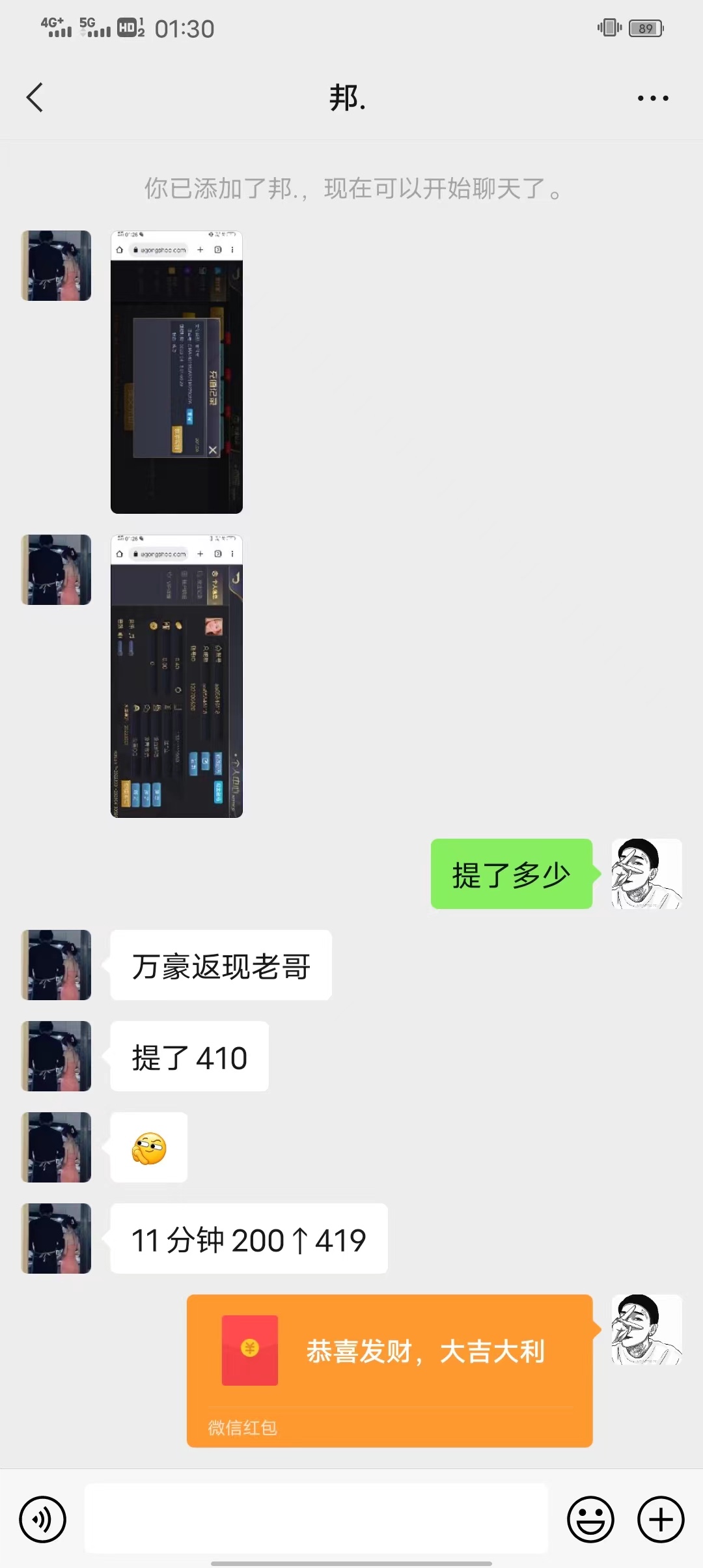Open the three-dot chat info menu

[652, 98]
